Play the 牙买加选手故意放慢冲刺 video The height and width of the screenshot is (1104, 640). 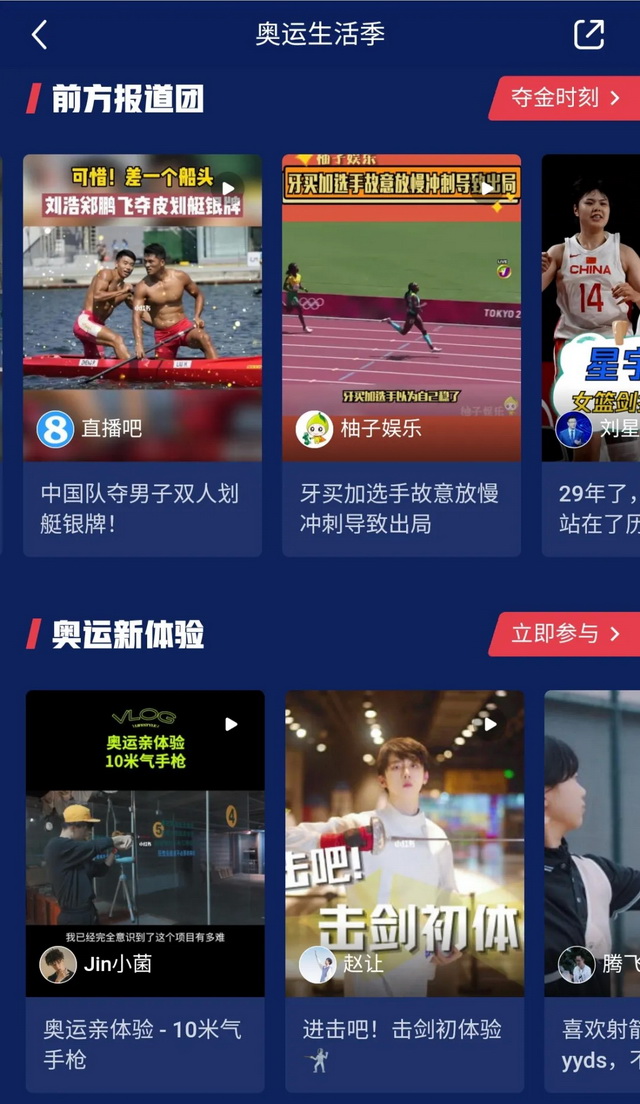(401, 307)
